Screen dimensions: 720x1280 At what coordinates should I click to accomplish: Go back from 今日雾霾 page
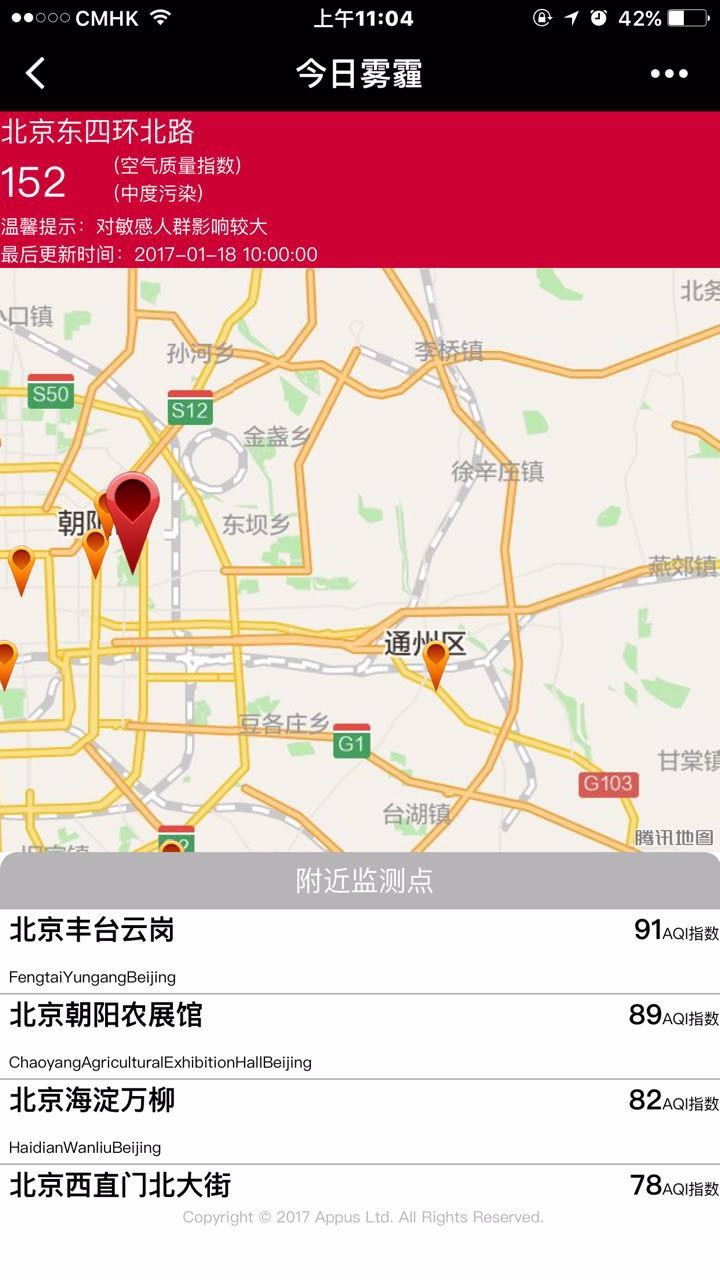36,73
